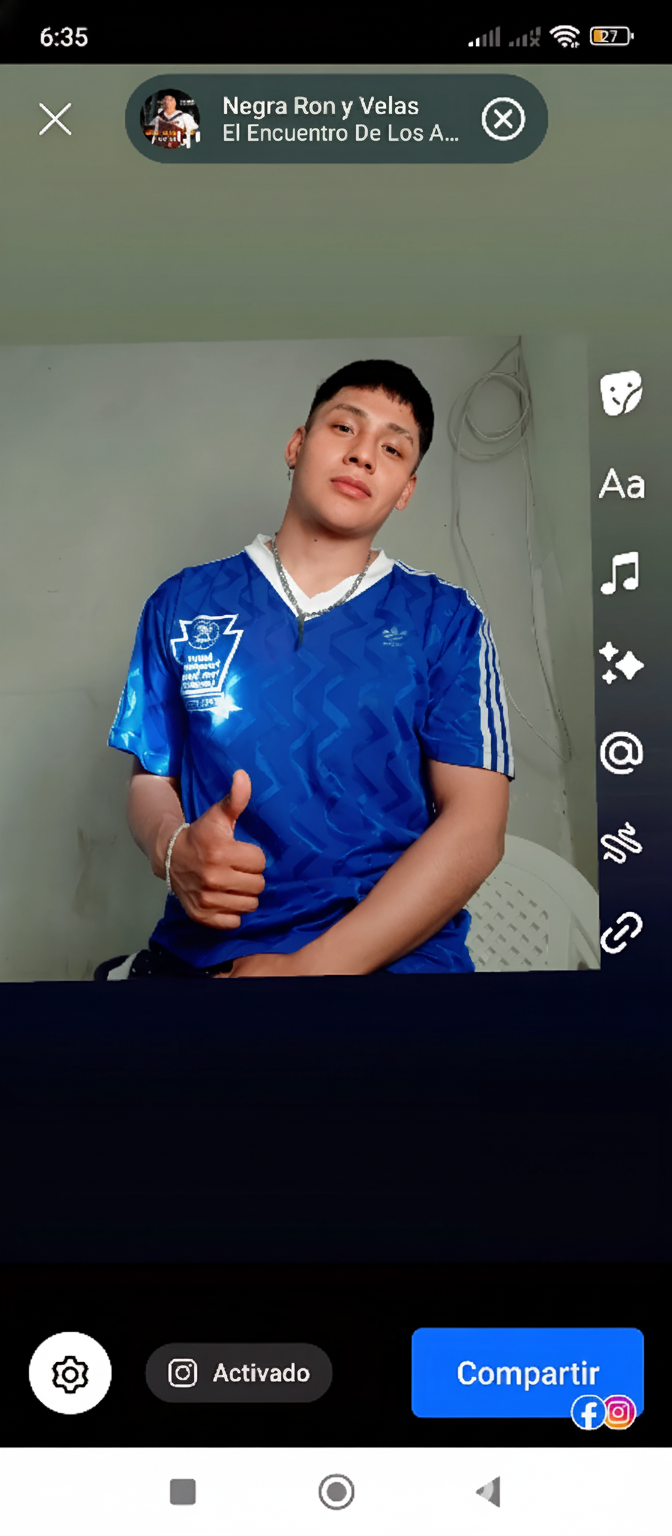The height and width of the screenshot is (1536, 672).
Task: Open story privacy settings gear
Action: click(70, 1373)
